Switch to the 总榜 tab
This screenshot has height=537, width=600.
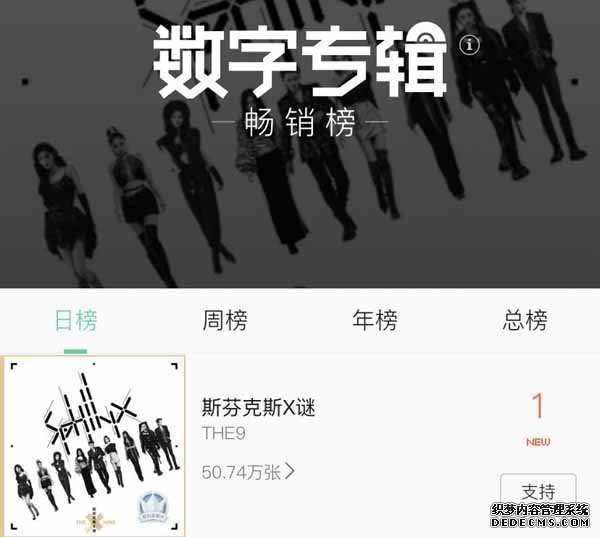click(x=525, y=321)
